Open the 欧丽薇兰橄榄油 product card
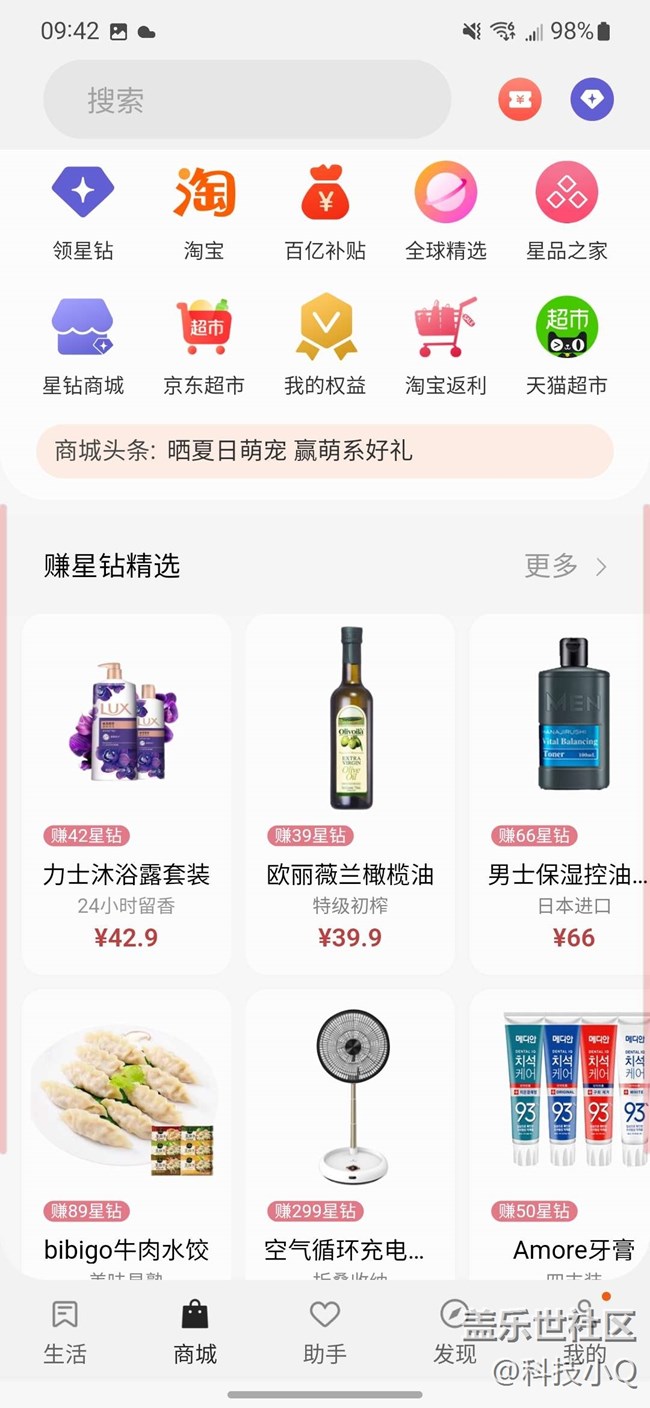The image size is (650, 1408). pyautogui.click(x=350, y=793)
